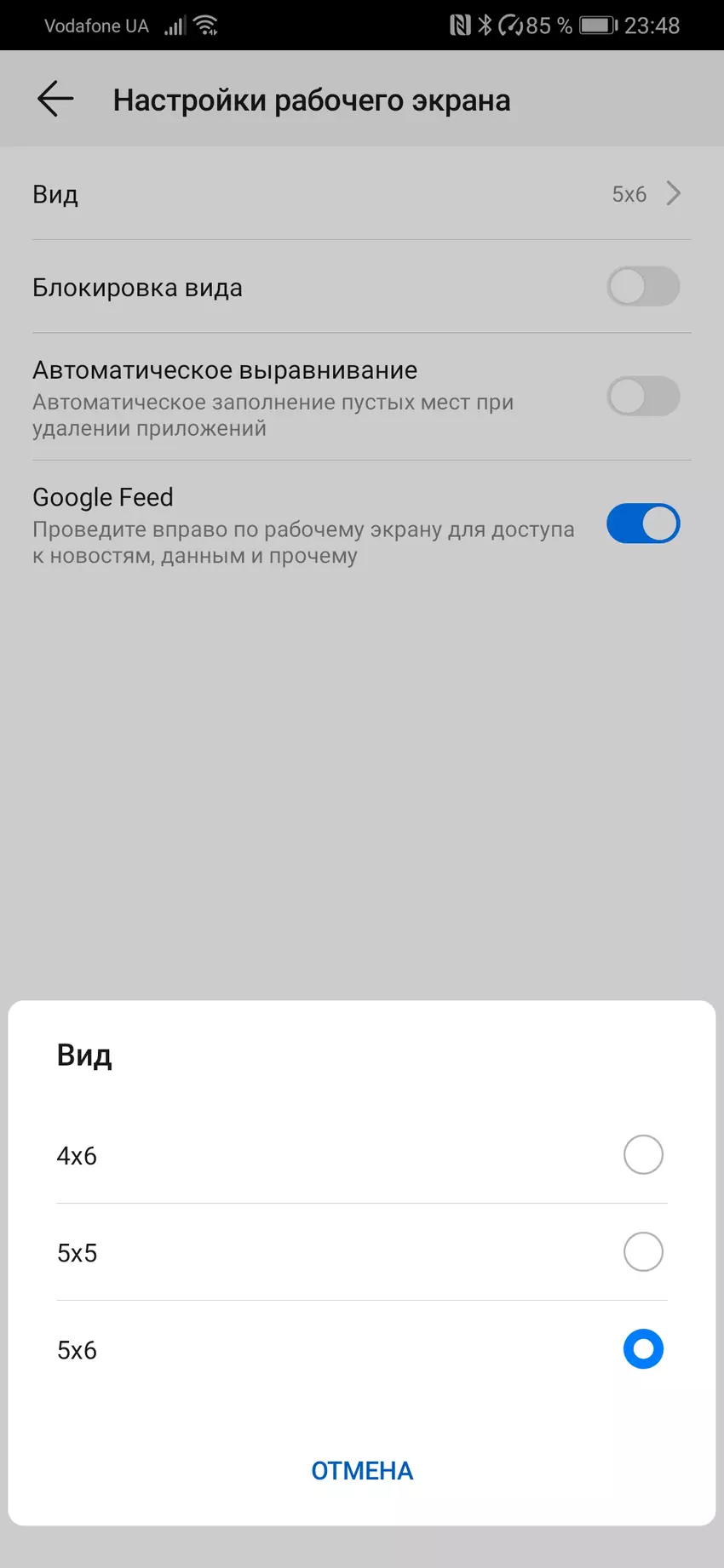Pick the 5x6 layout radio button
Viewport: 724px width, 1568px height.
click(642, 1349)
